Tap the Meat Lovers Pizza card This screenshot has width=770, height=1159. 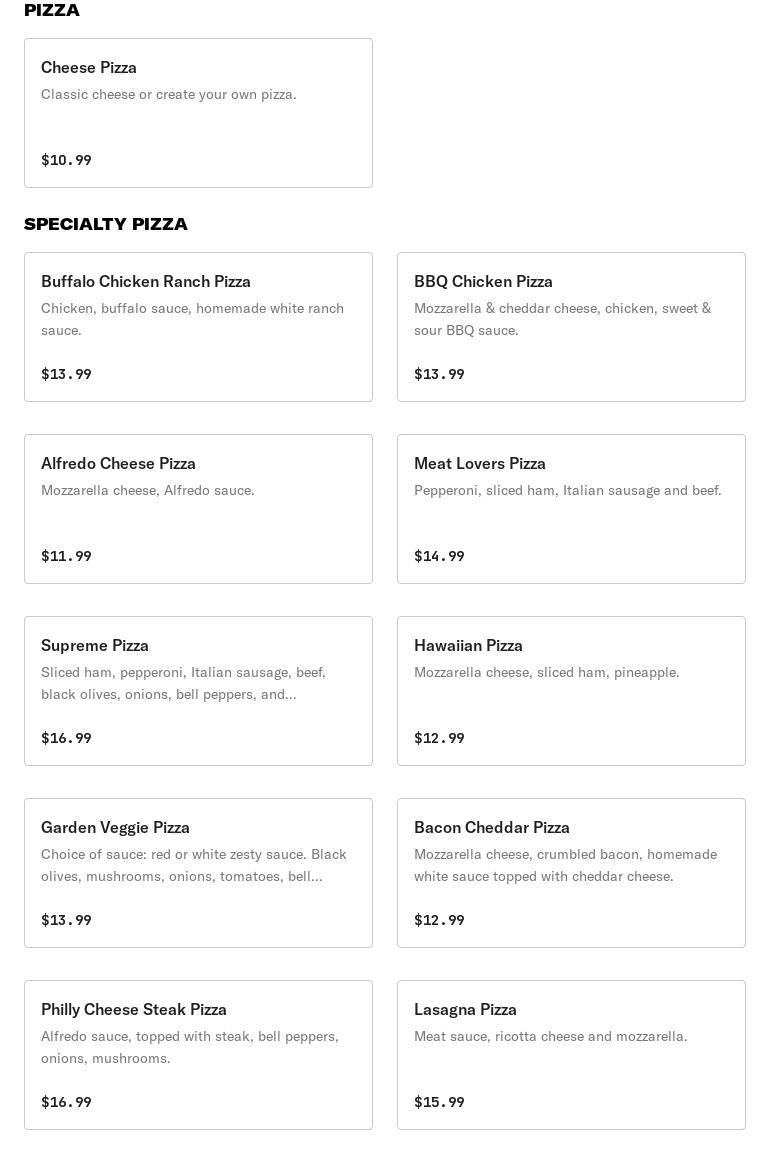tap(571, 509)
